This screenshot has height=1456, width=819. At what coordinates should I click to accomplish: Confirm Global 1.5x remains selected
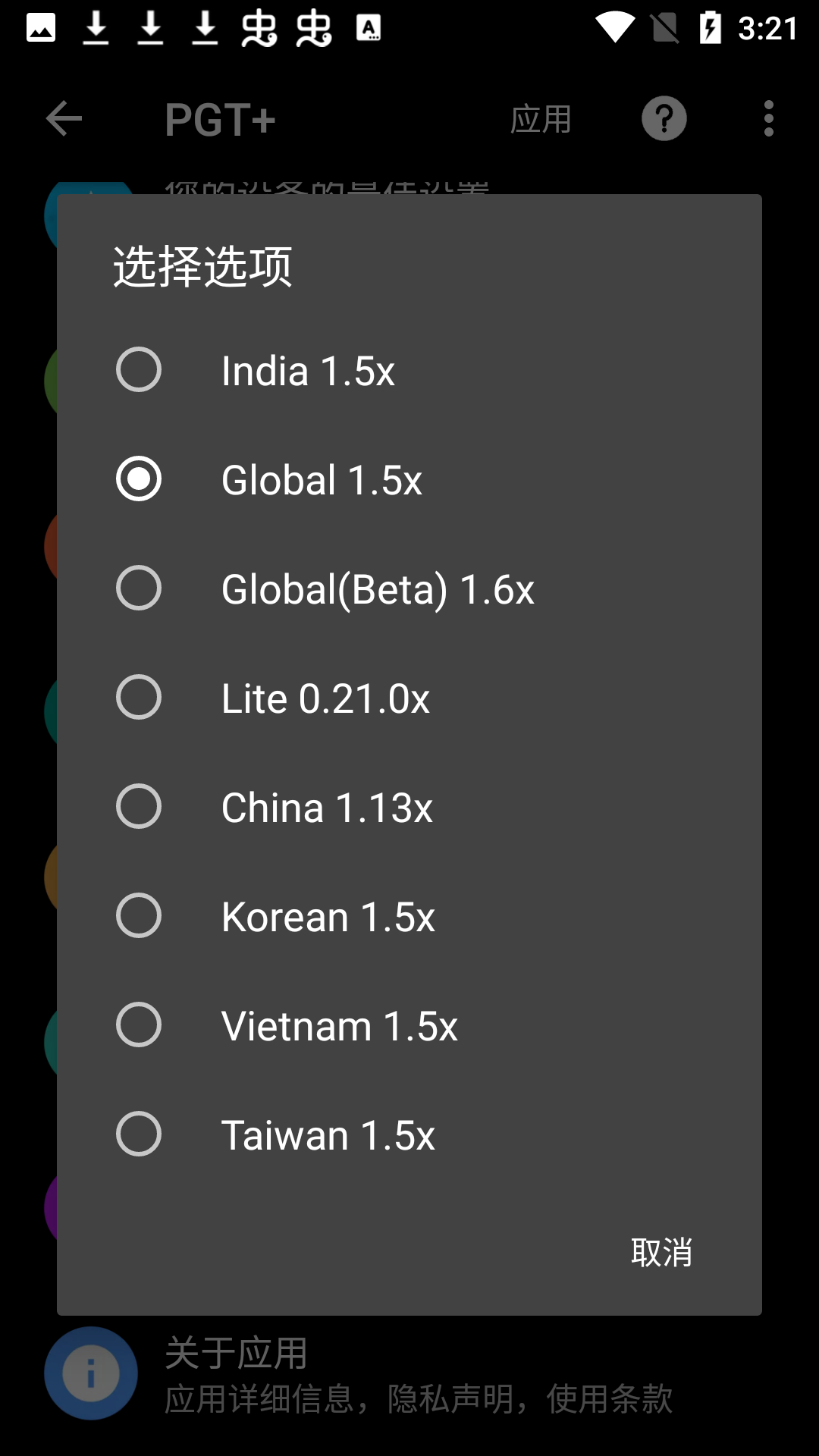(322, 479)
